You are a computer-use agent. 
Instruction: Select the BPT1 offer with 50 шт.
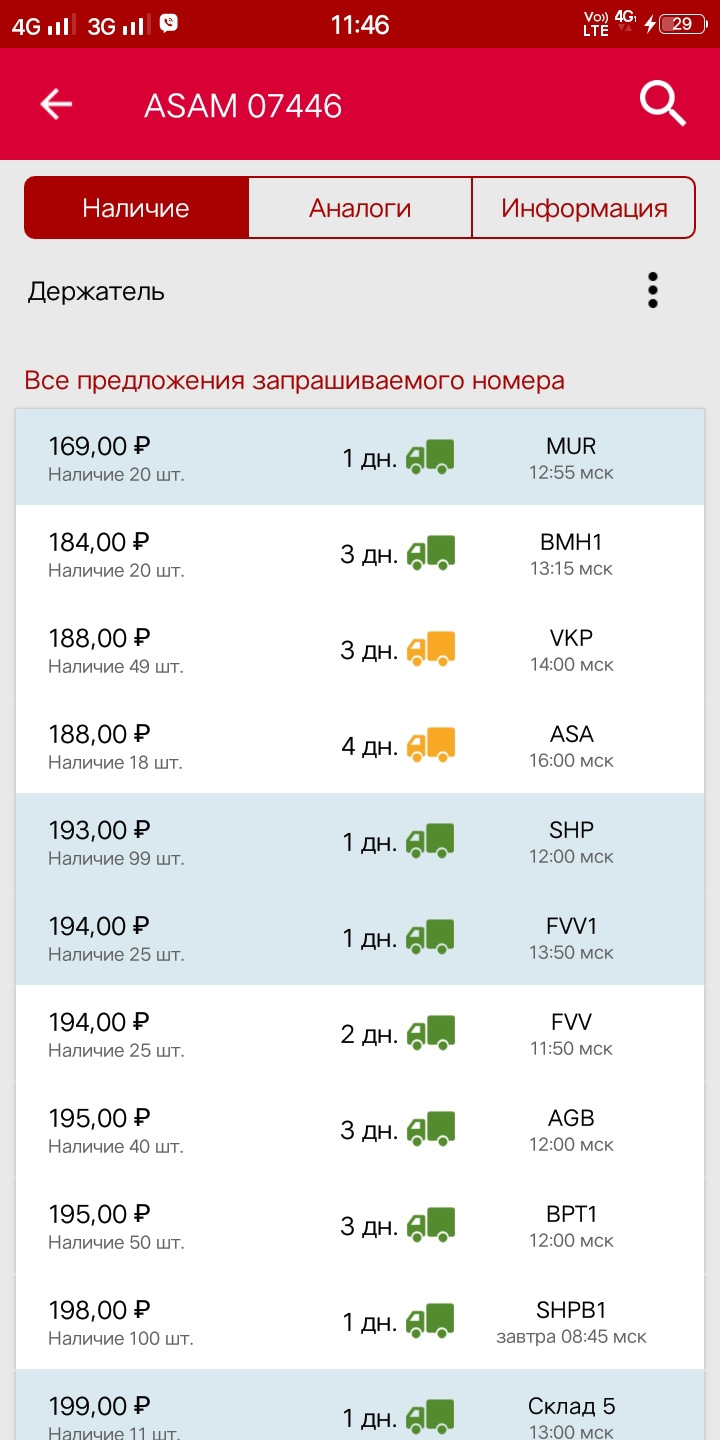click(360, 1225)
